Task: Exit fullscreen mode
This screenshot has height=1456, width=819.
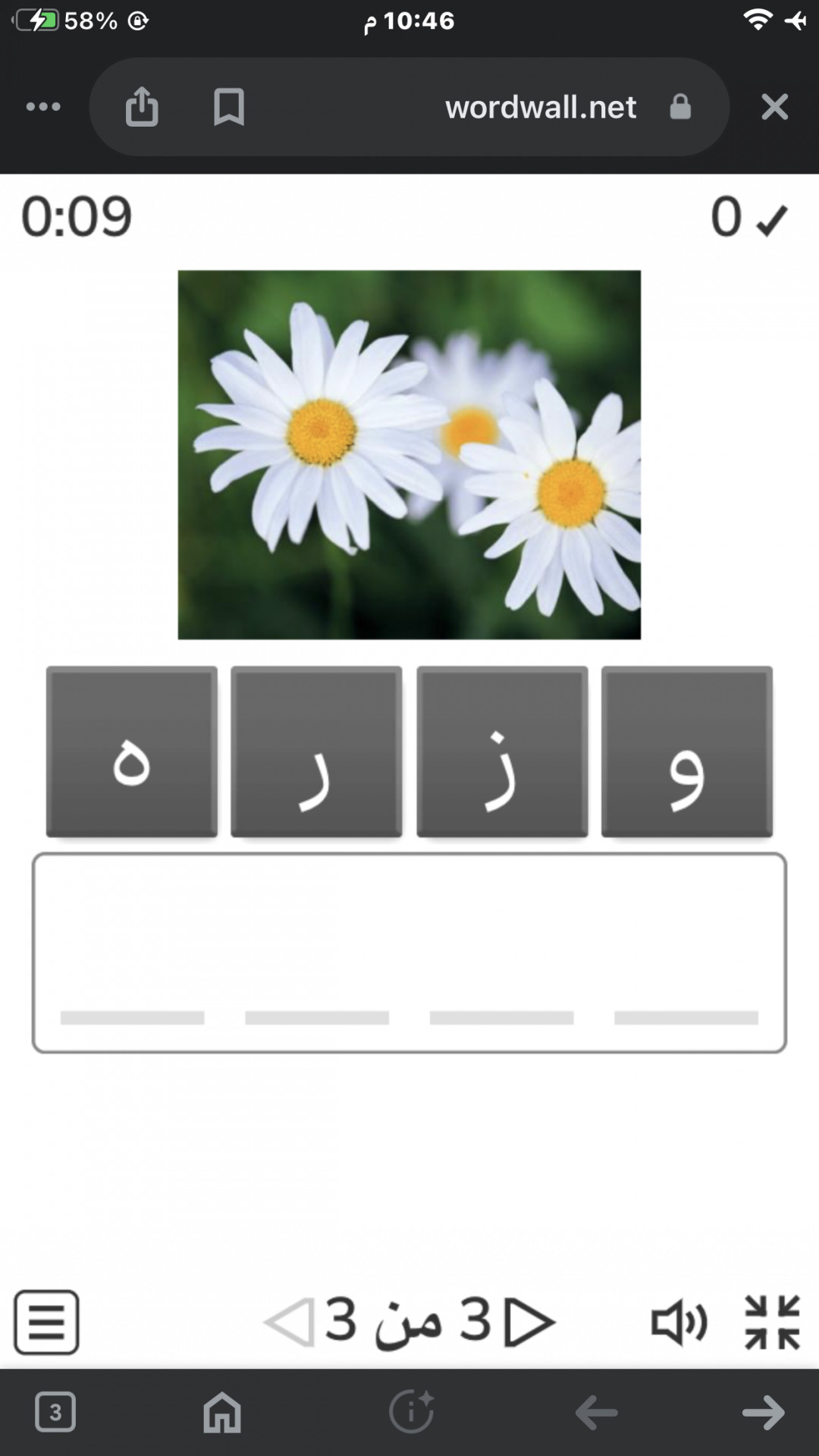Action: (772, 1322)
